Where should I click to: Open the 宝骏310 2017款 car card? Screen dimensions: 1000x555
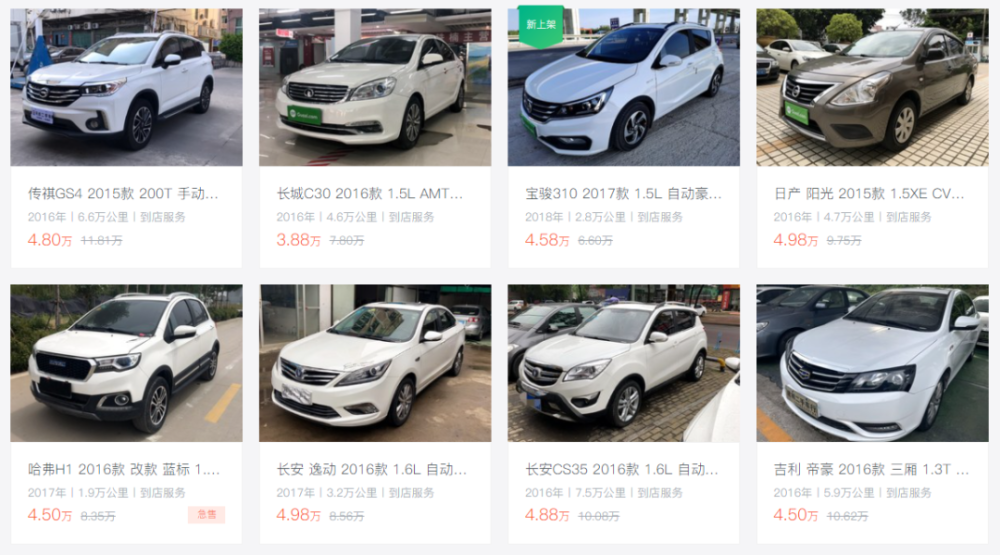click(x=624, y=138)
